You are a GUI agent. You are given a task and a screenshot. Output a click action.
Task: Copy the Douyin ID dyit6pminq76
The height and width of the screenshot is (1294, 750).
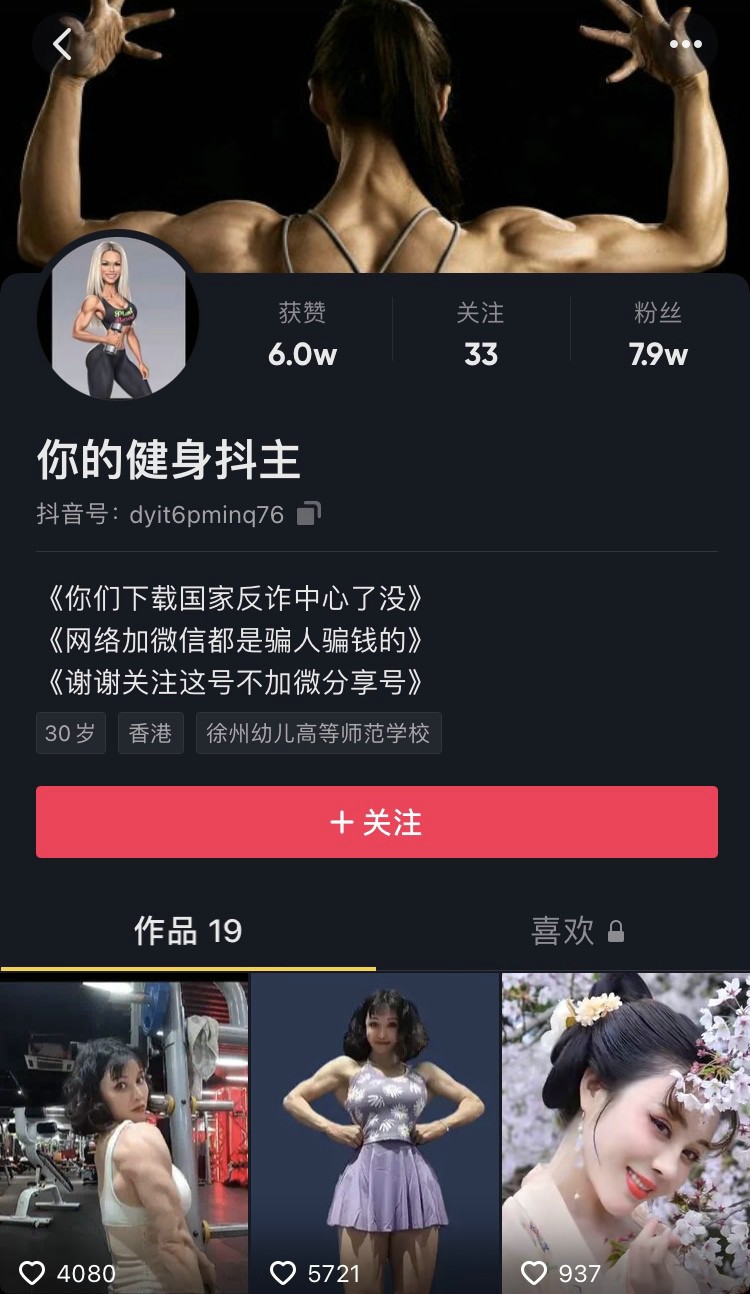(x=309, y=514)
